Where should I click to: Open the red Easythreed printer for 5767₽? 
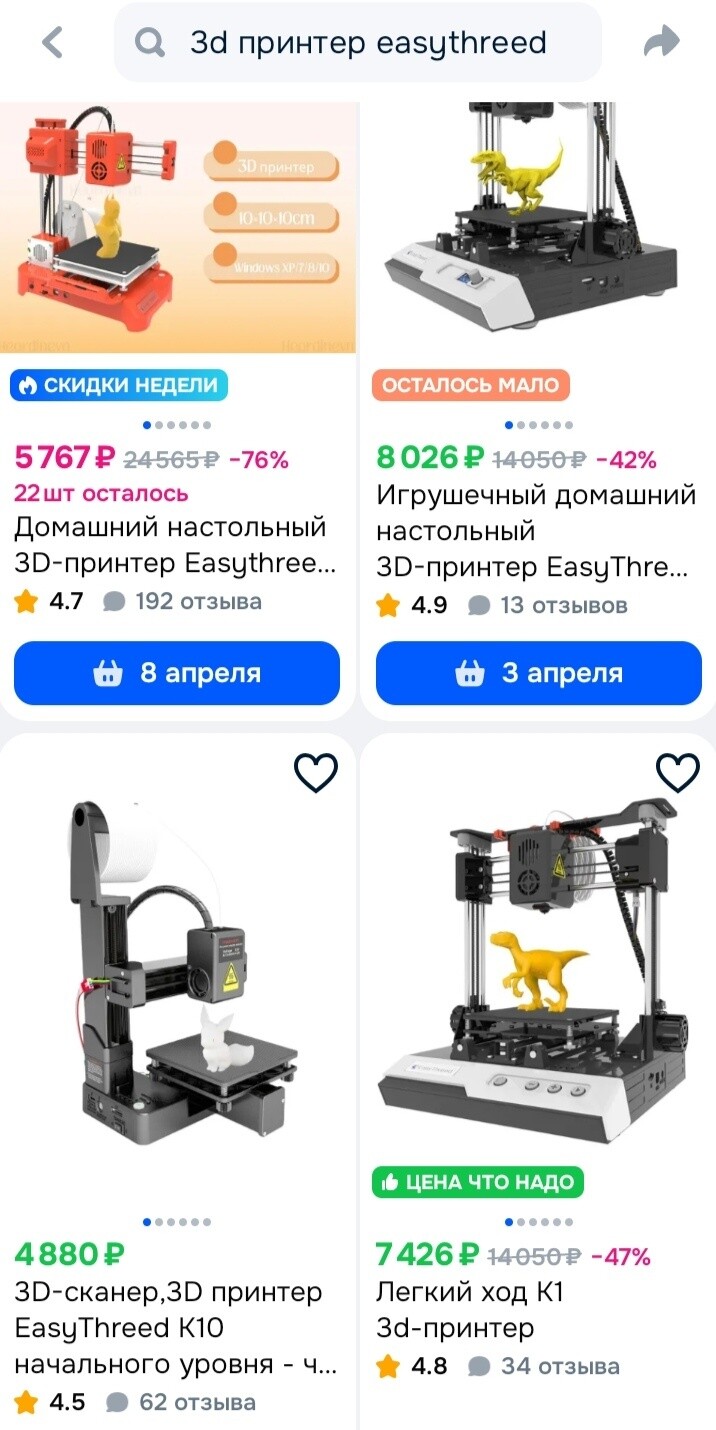point(178,230)
